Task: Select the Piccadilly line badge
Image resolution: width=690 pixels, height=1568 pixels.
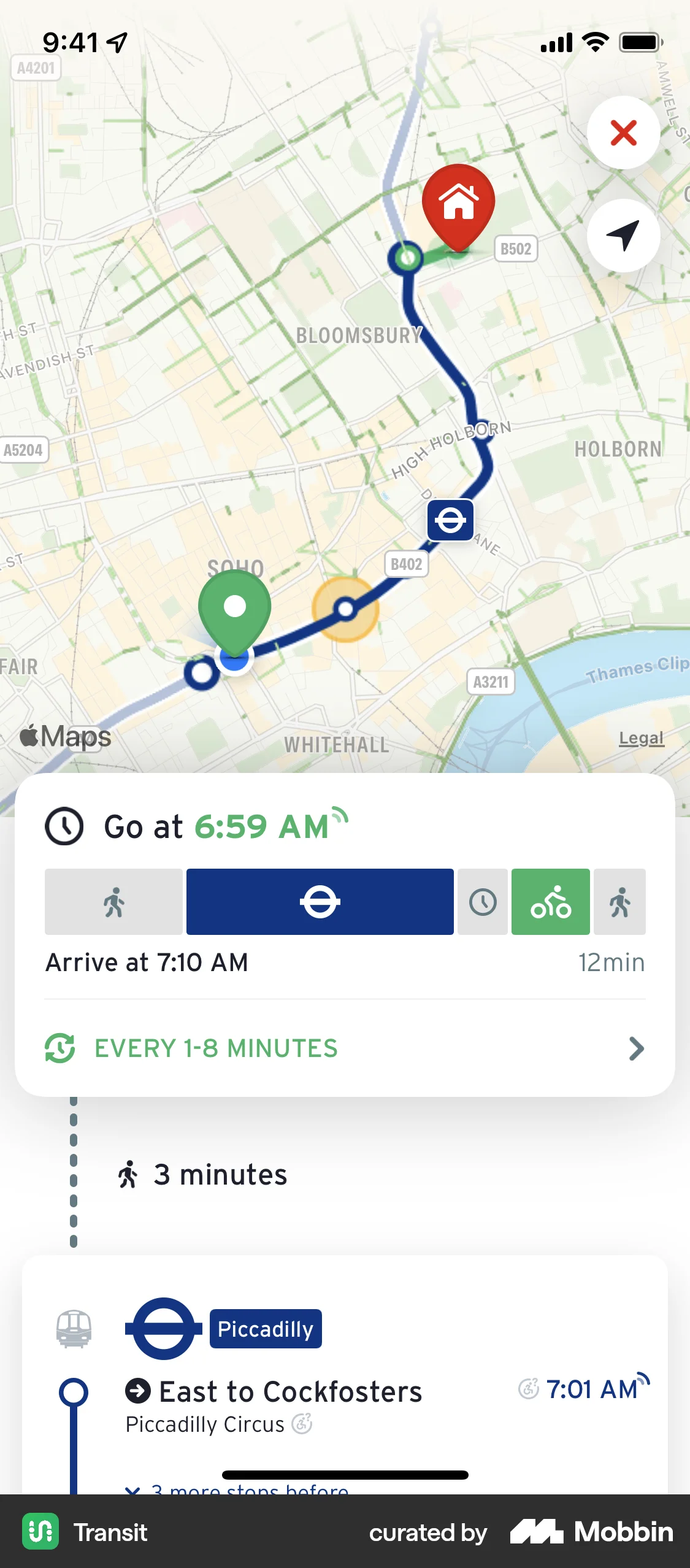Action: [x=265, y=1329]
